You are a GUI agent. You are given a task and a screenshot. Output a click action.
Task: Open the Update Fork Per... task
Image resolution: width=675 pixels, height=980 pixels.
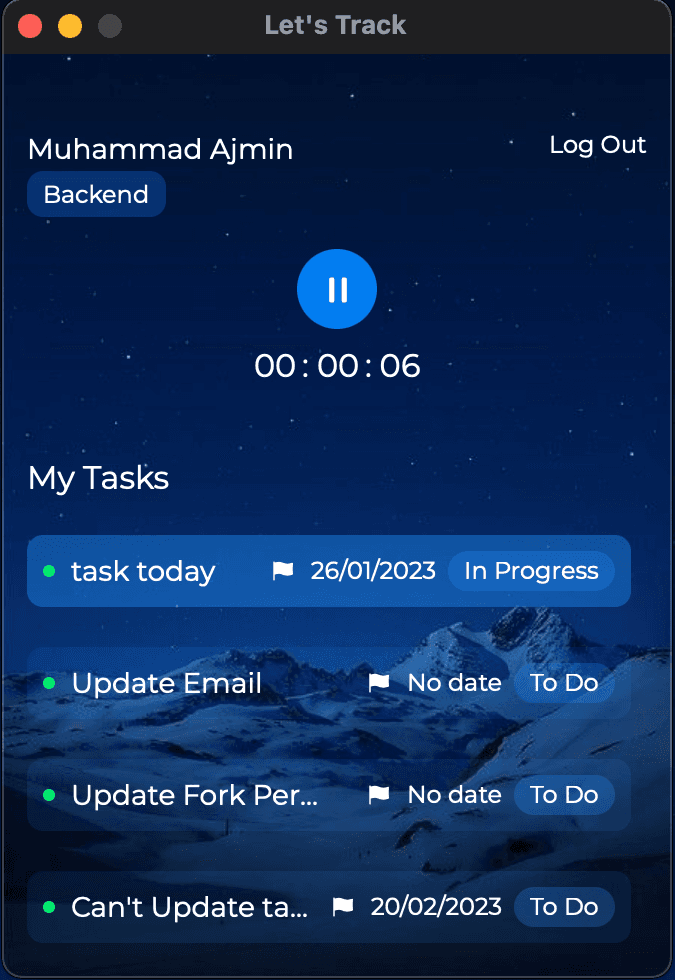pos(195,795)
